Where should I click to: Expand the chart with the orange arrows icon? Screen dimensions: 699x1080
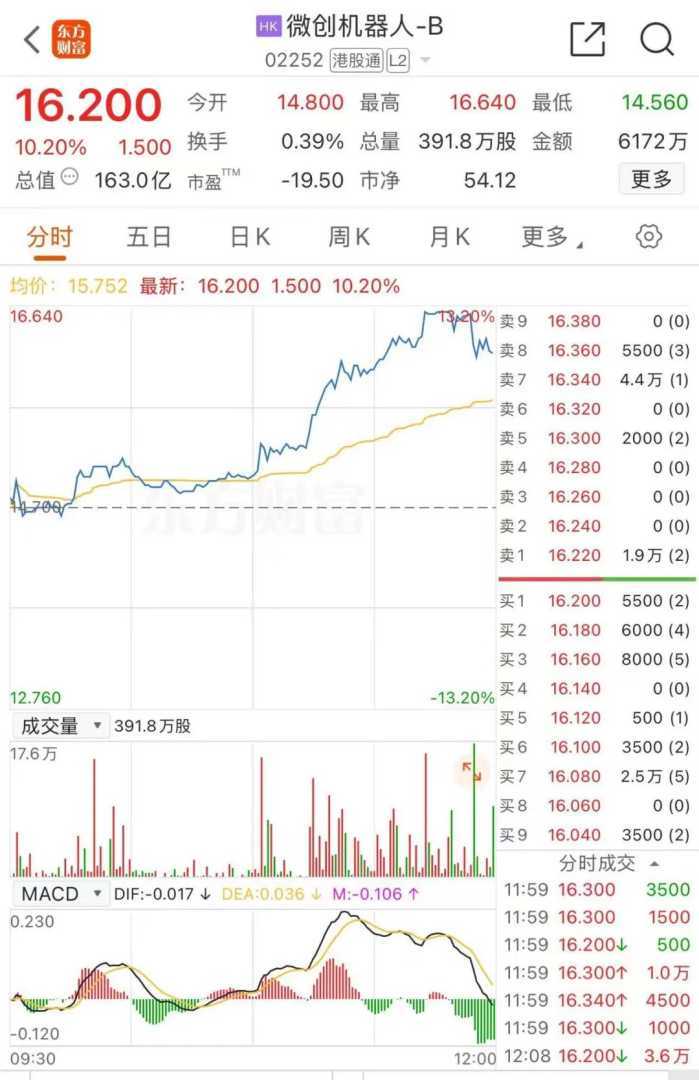coord(471,770)
